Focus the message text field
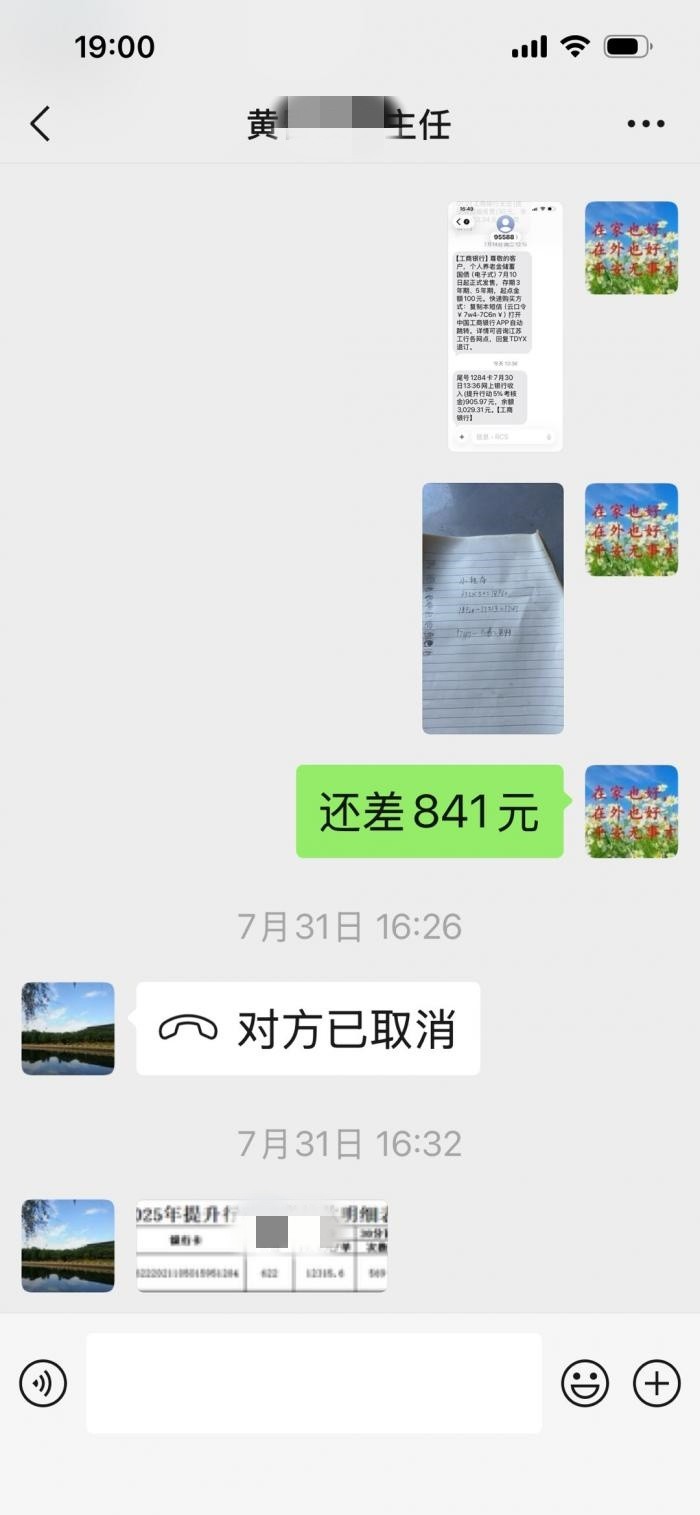Screen dimensions: 700x1515 pyautogui.click(x=314, y=1383)
